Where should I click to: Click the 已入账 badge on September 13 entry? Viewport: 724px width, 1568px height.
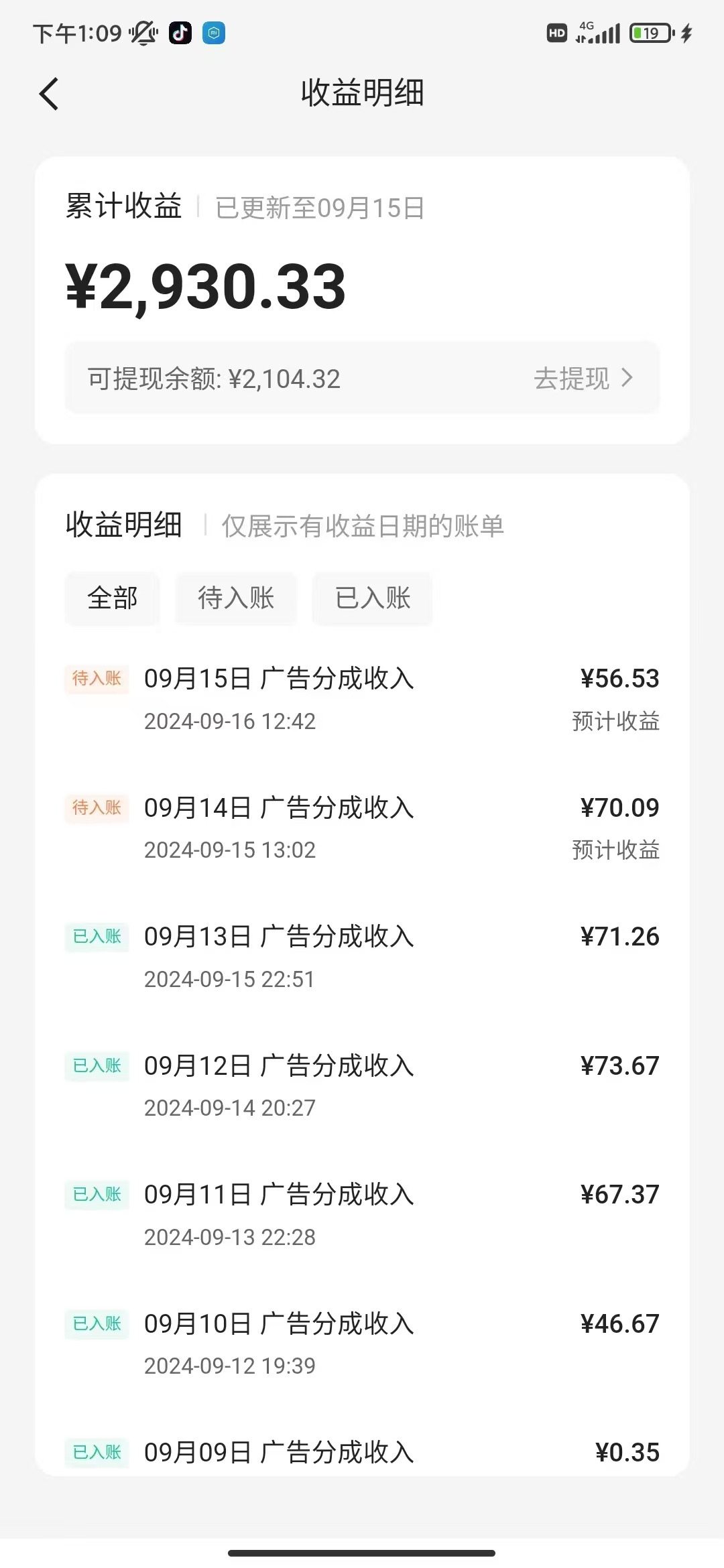coord(97,937)
